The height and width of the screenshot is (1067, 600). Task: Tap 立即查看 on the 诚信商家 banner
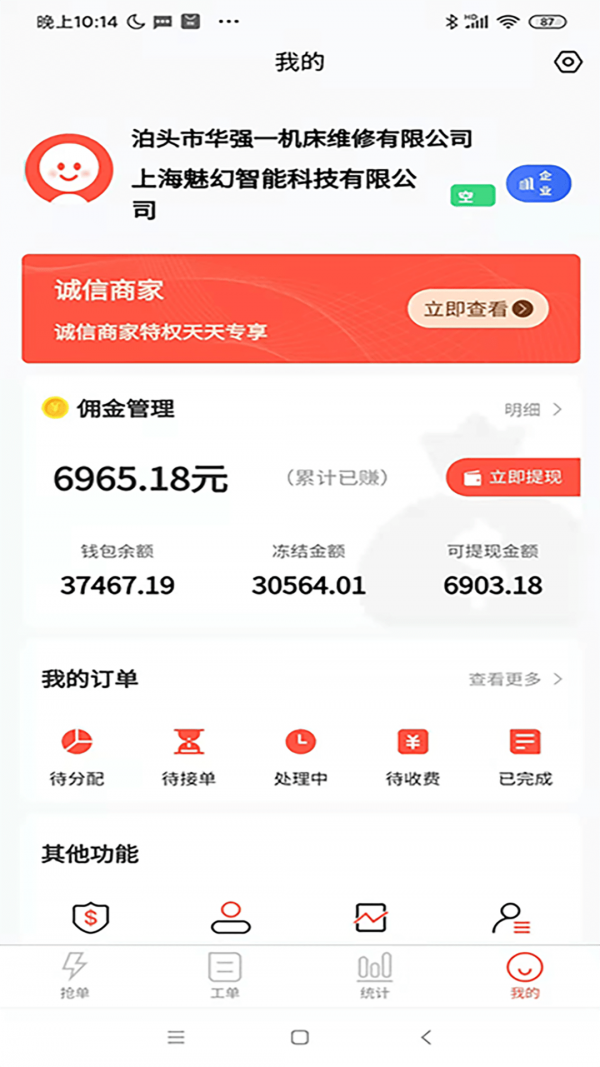(x=477, y=309)
